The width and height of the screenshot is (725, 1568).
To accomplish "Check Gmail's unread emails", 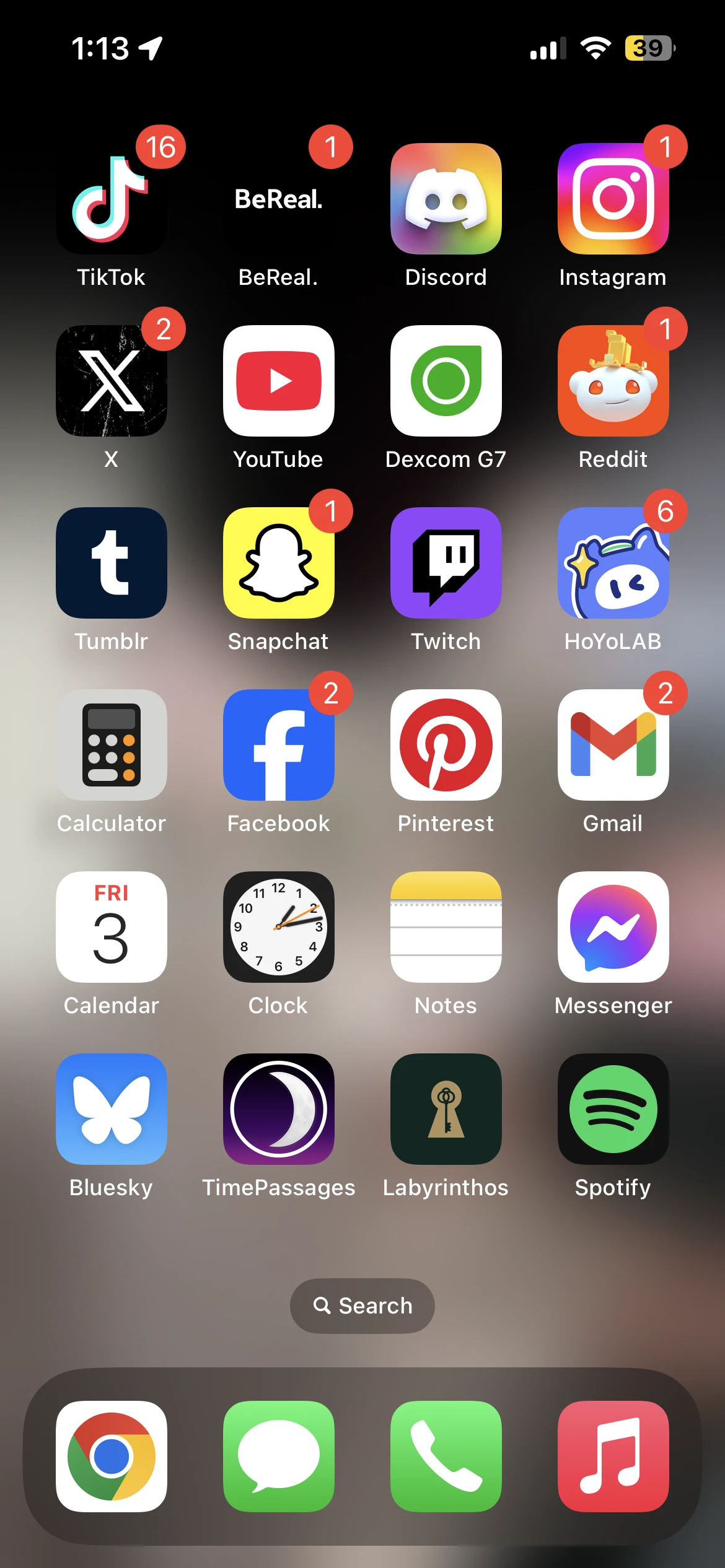I will coord(613,744).
